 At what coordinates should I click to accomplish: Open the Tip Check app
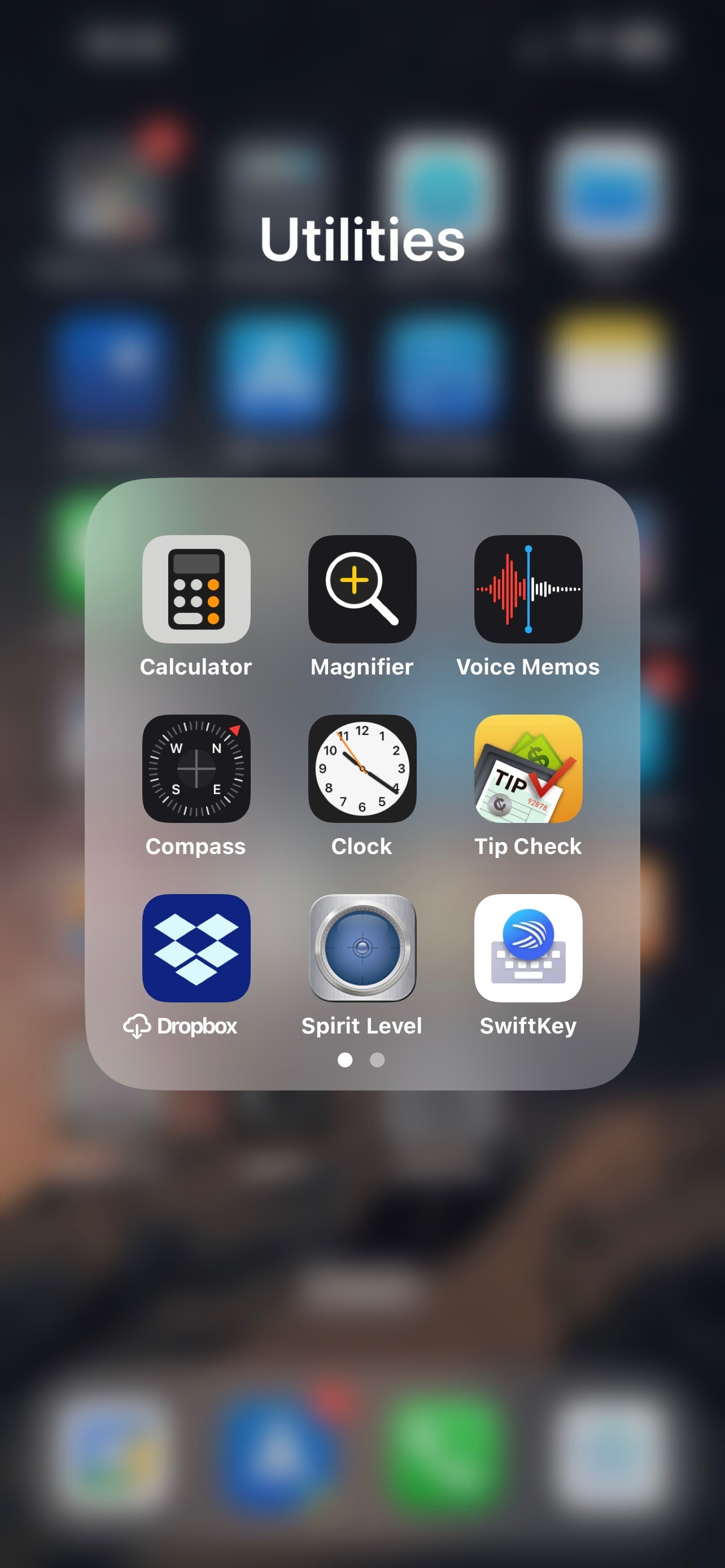click(528, 768)
